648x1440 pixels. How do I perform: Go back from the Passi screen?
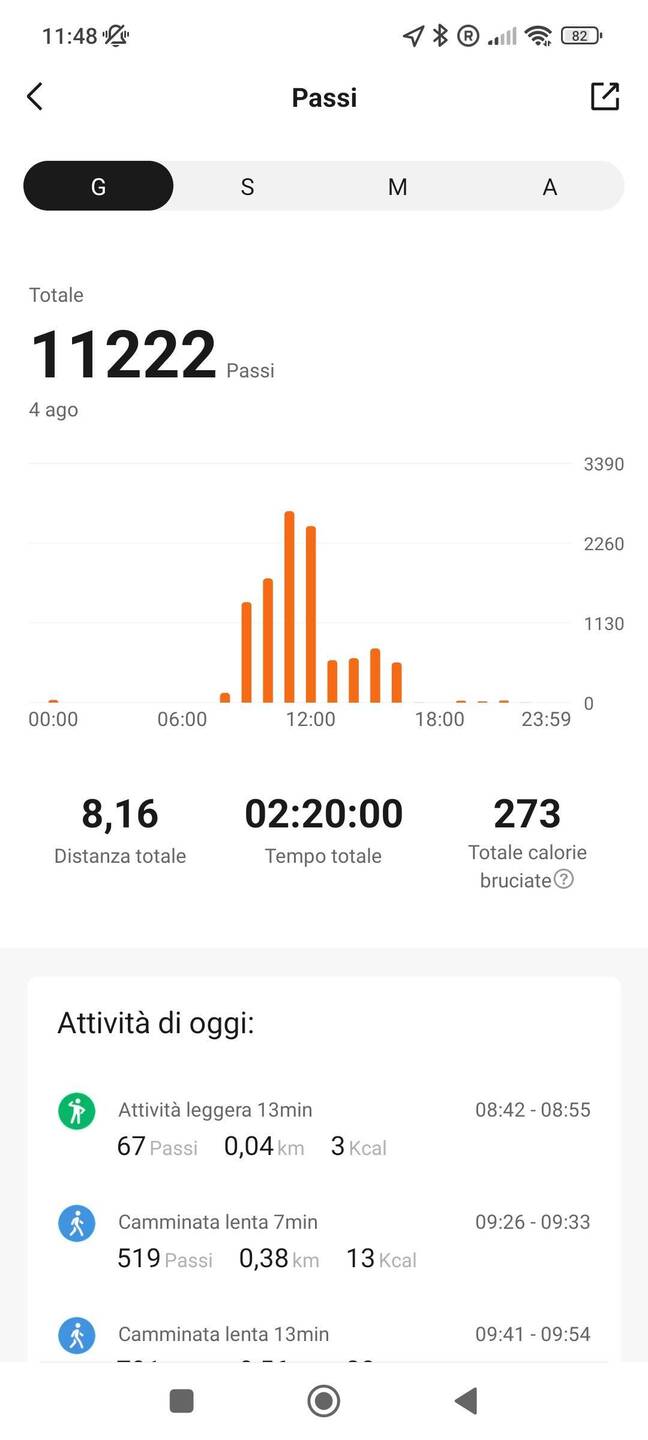(x=35, y=97)
